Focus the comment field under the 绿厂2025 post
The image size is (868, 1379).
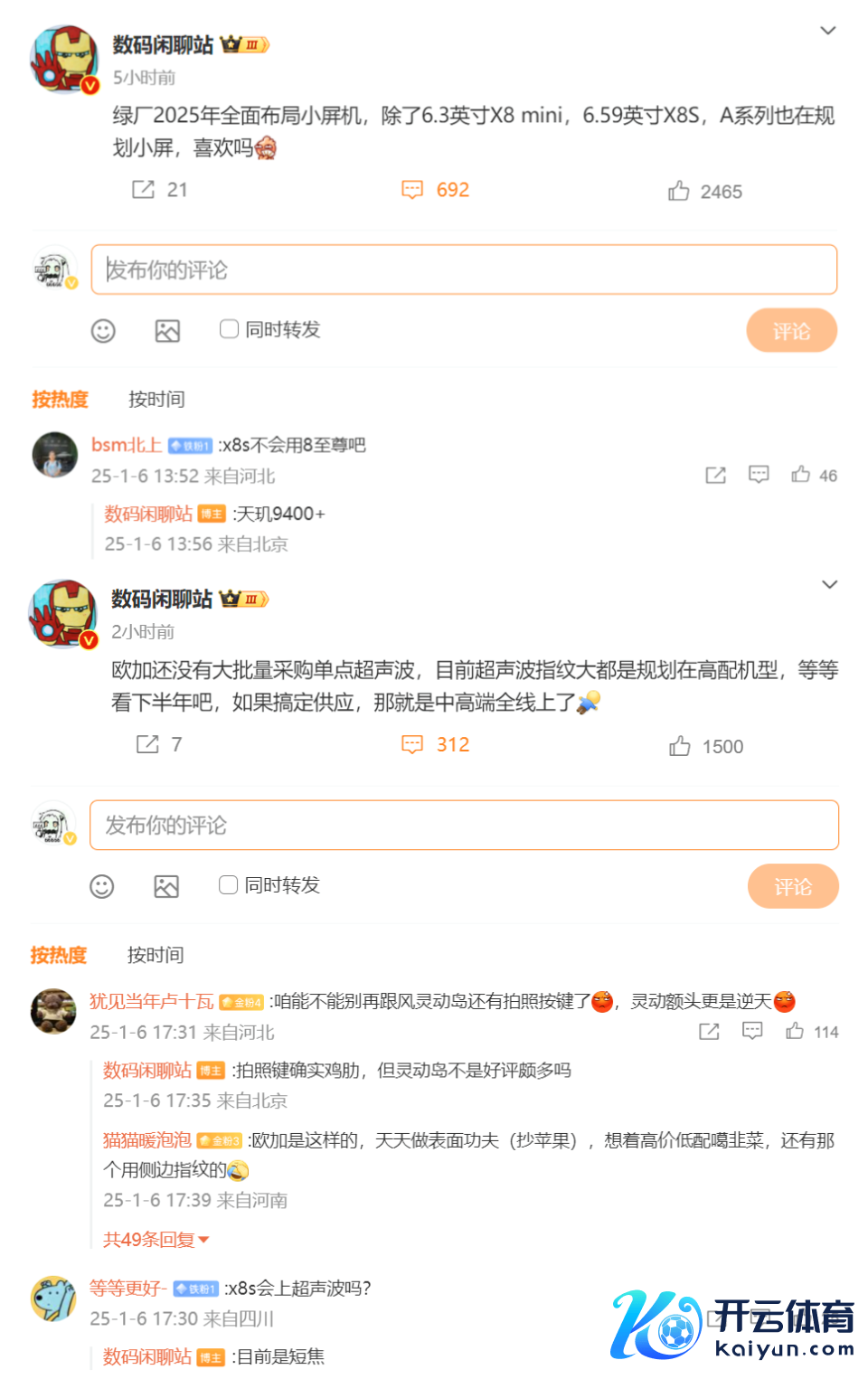pos(464,269)
